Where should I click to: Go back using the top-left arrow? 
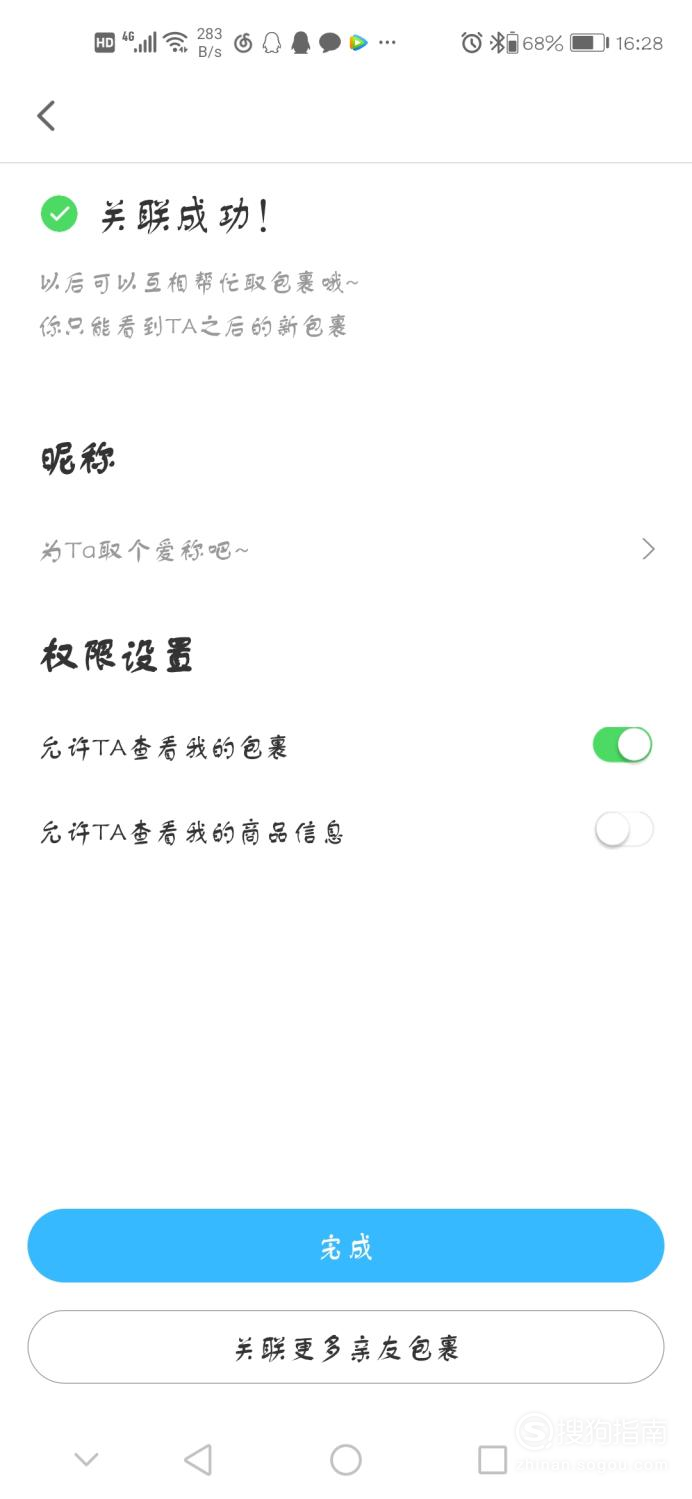tap(46, 116)
